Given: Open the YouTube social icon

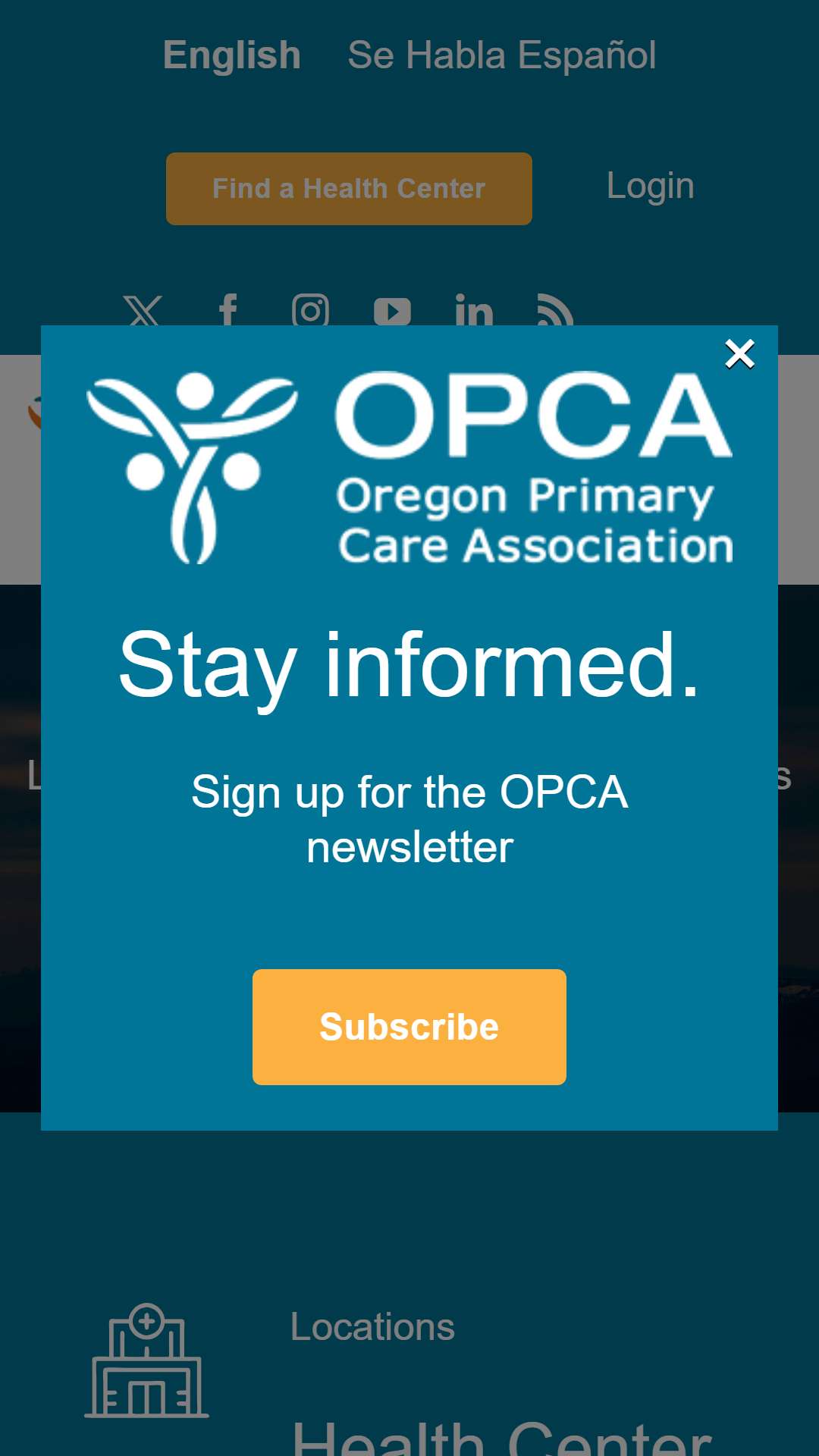Looking at the screenshot, I should (392, 311).
